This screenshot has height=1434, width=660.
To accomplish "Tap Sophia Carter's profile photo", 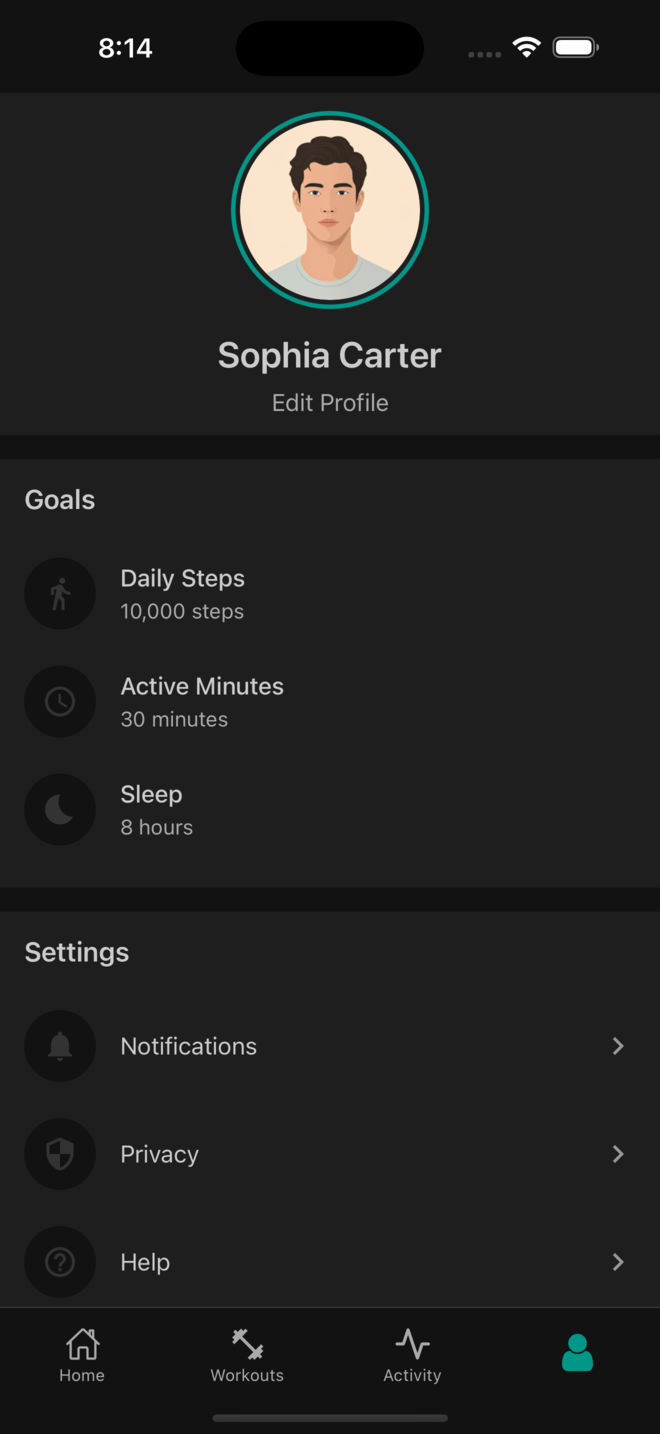I will 330,210.
